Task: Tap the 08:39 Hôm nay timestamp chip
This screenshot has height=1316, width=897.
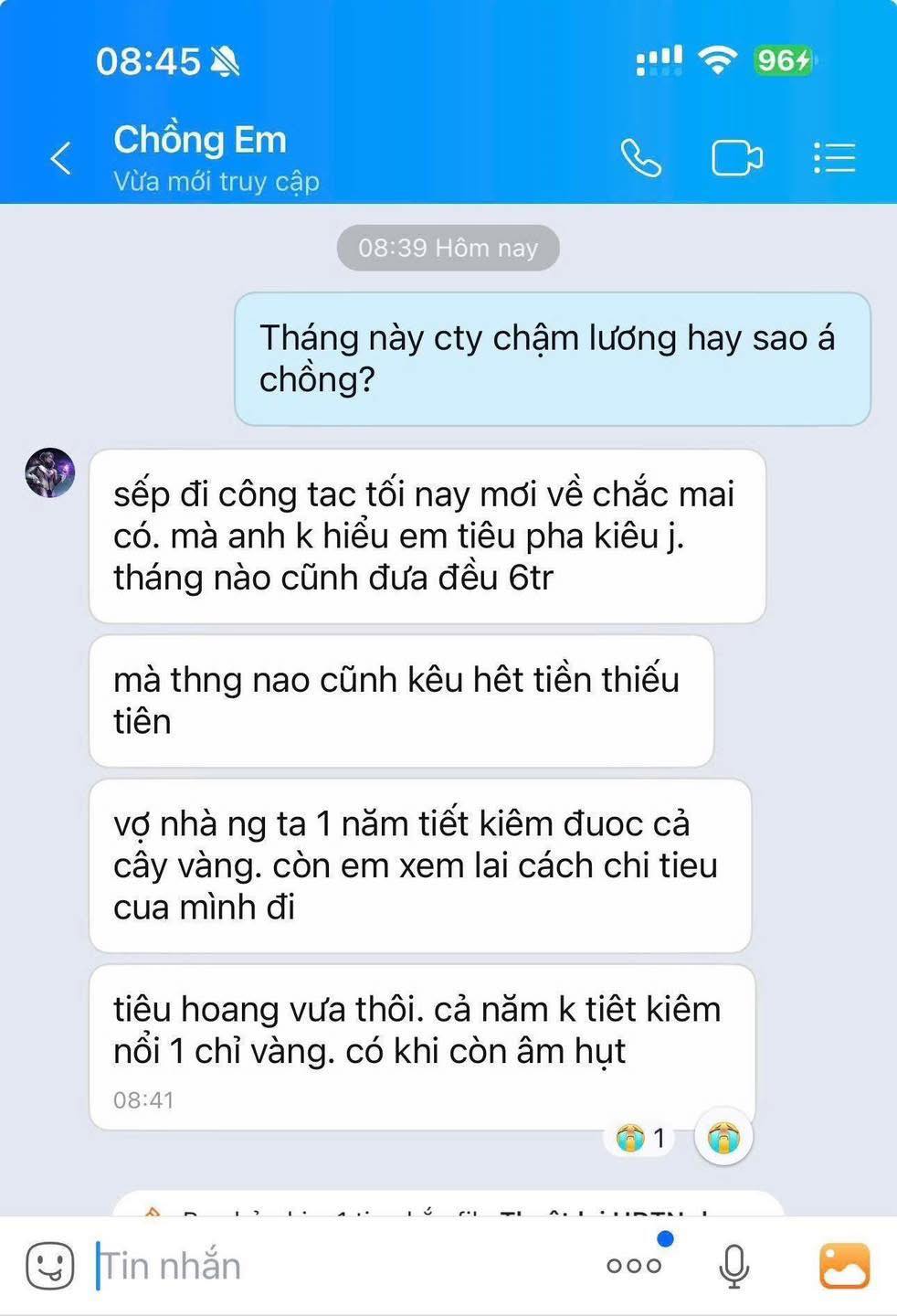Action: pos(448,247)
